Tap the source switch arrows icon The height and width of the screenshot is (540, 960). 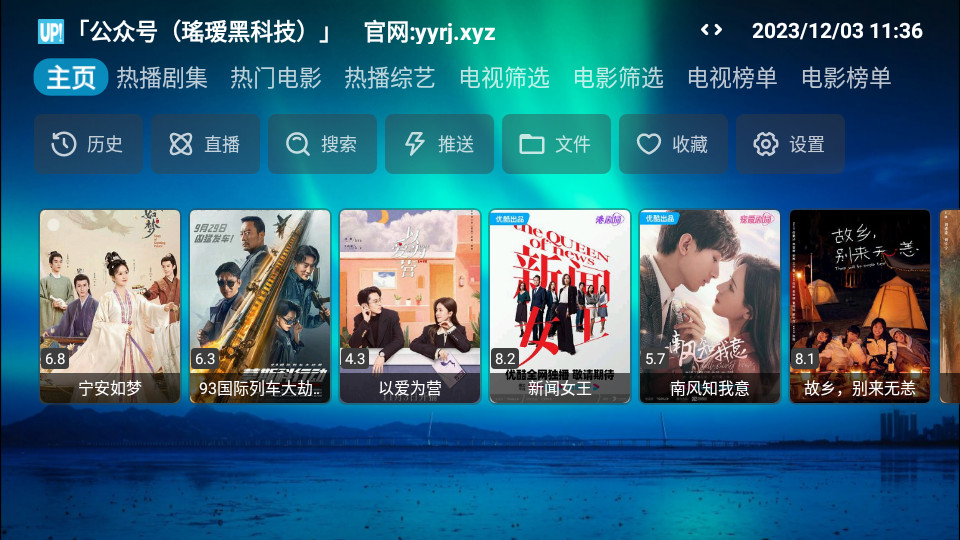tap(711, 30)
